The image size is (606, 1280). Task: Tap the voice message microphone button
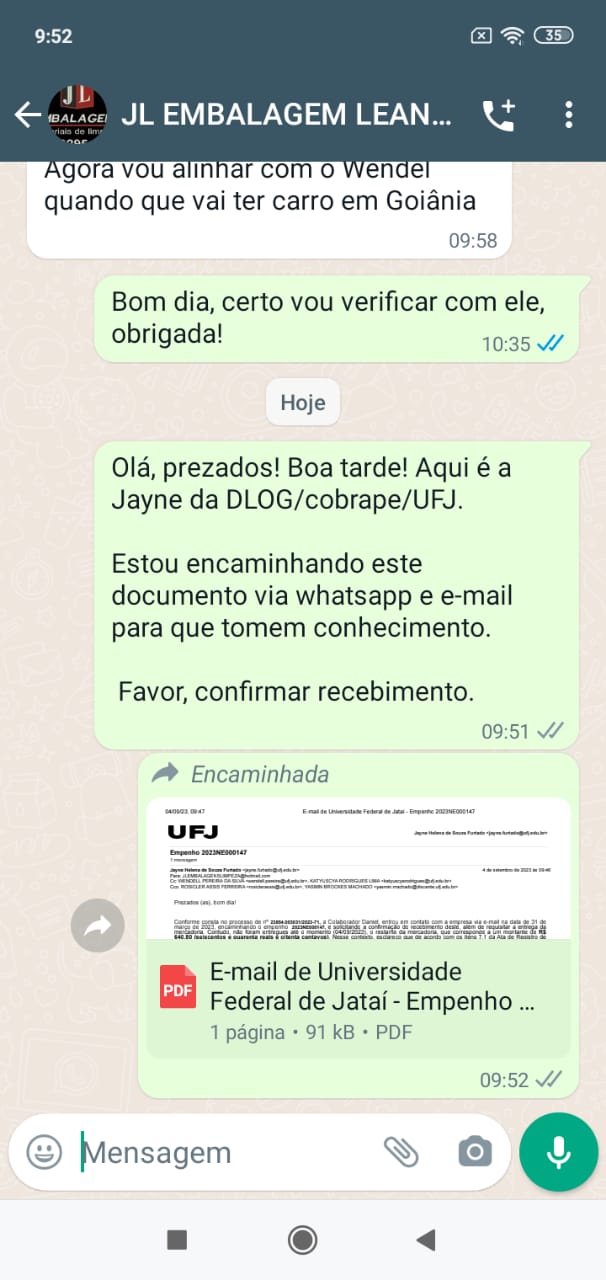coord(558,1152)
